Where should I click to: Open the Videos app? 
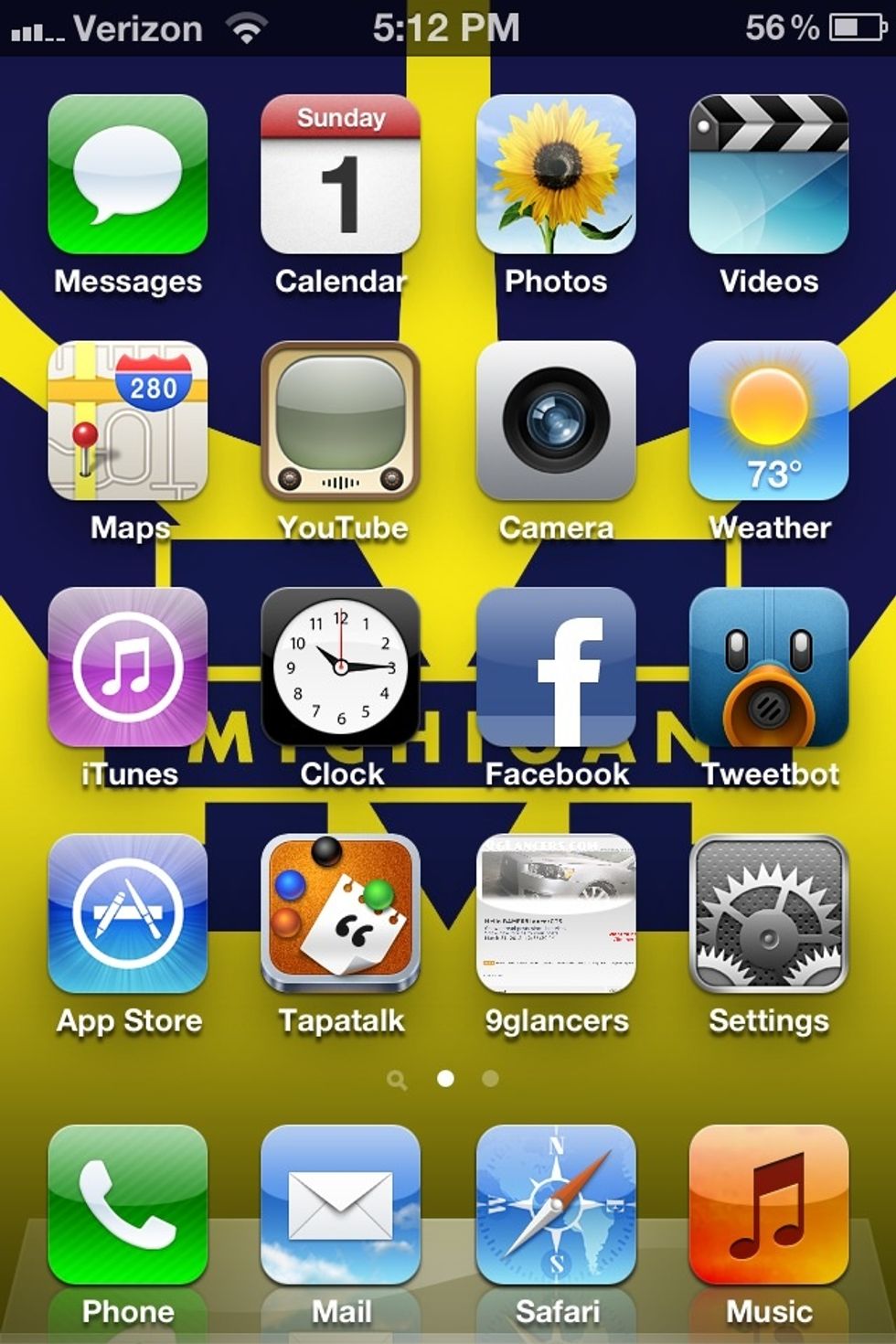click(769, 175)
